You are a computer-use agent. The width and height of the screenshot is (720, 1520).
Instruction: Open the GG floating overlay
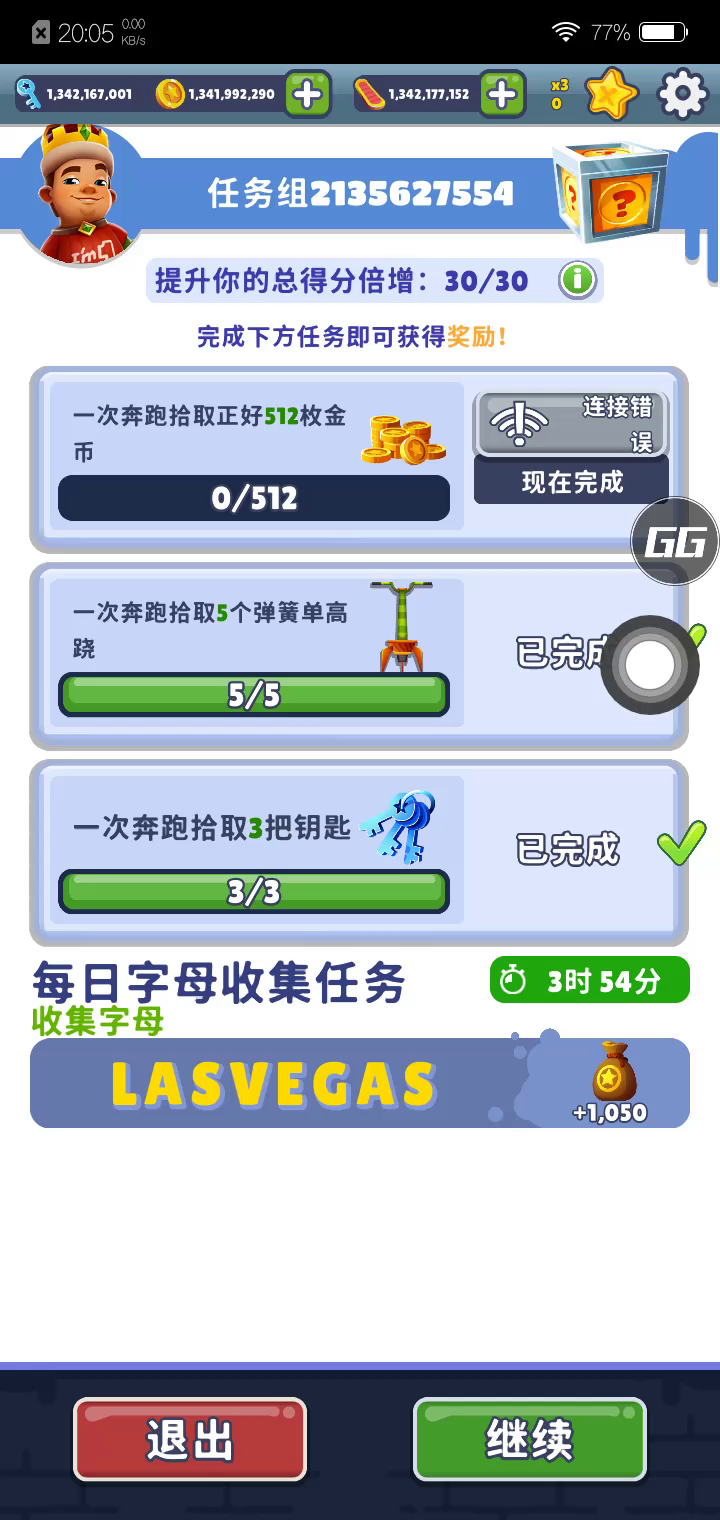675,541
